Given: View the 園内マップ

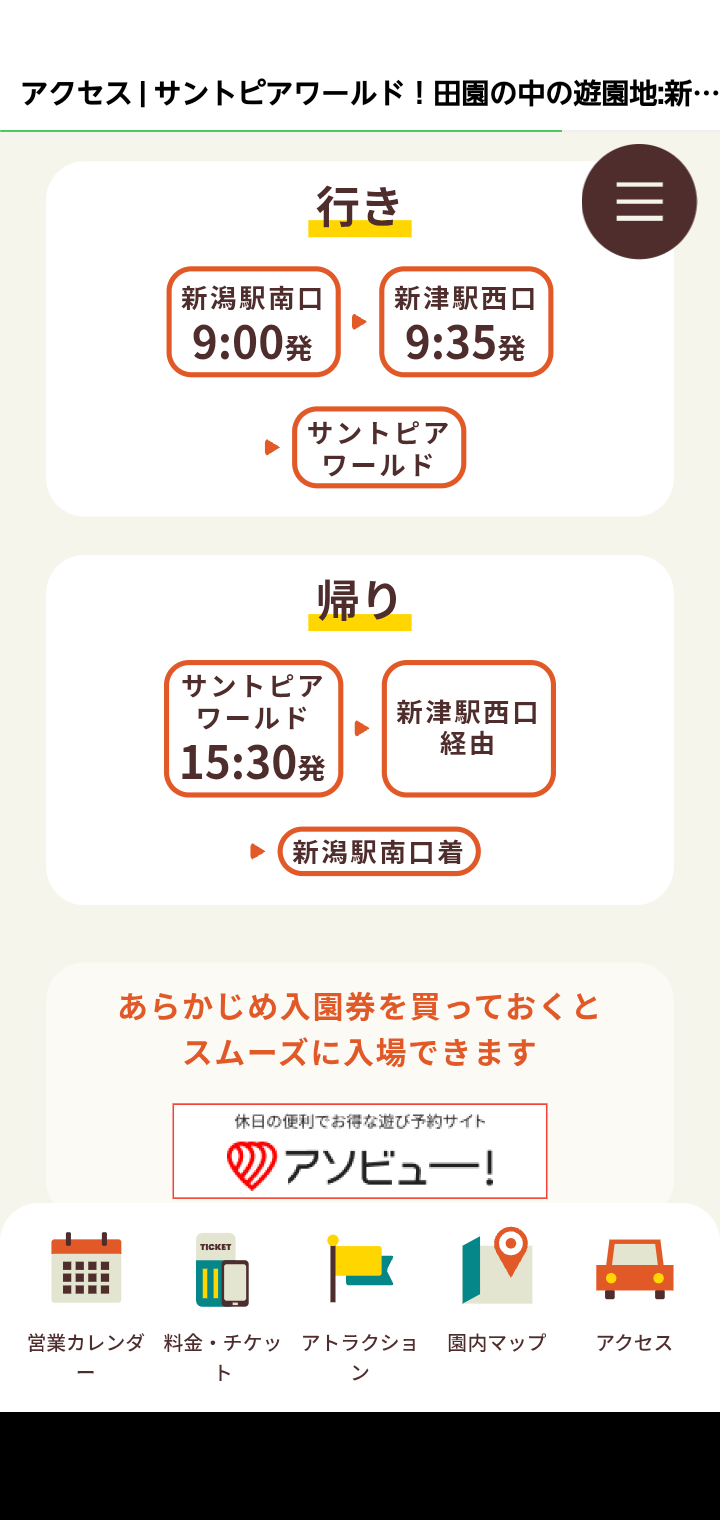Looking at the screenshot, I should (497, 1292).
